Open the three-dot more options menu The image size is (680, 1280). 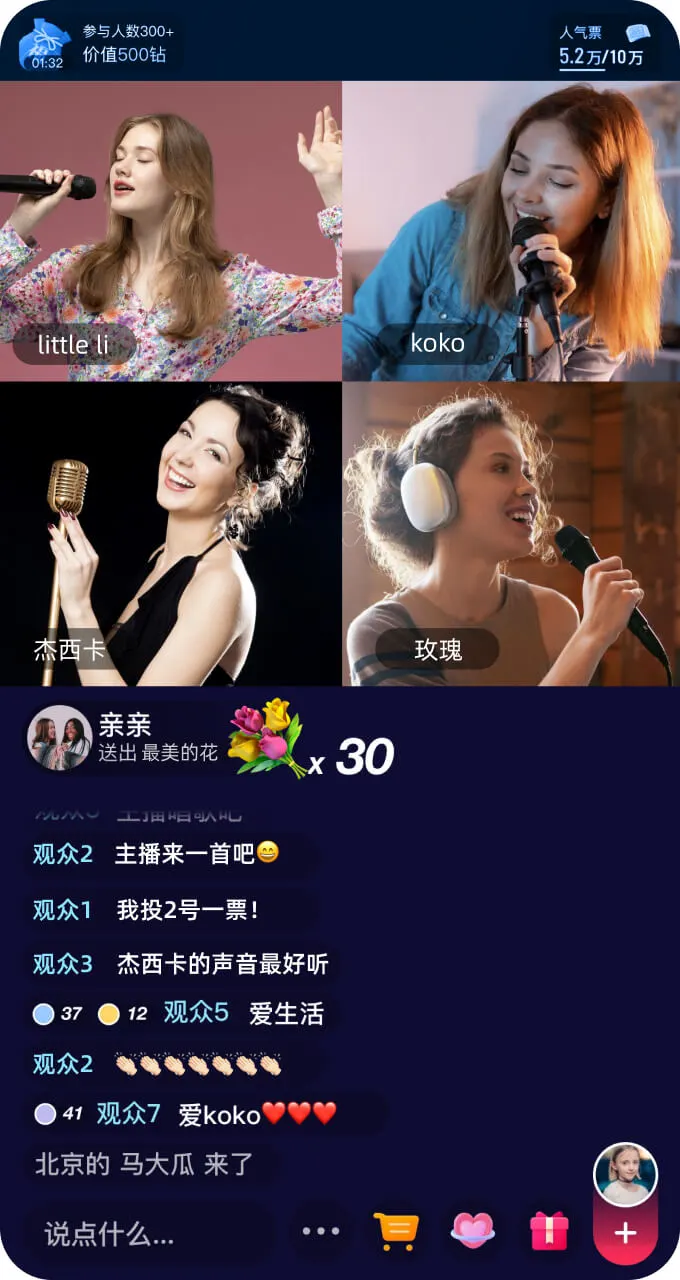coord(321,1231)
